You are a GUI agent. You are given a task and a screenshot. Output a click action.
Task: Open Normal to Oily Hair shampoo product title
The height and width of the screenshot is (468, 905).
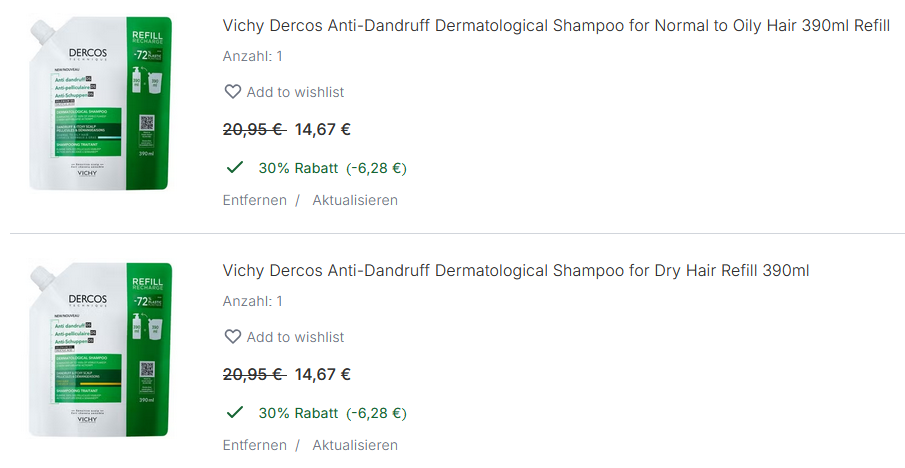(x=556, y=25)
